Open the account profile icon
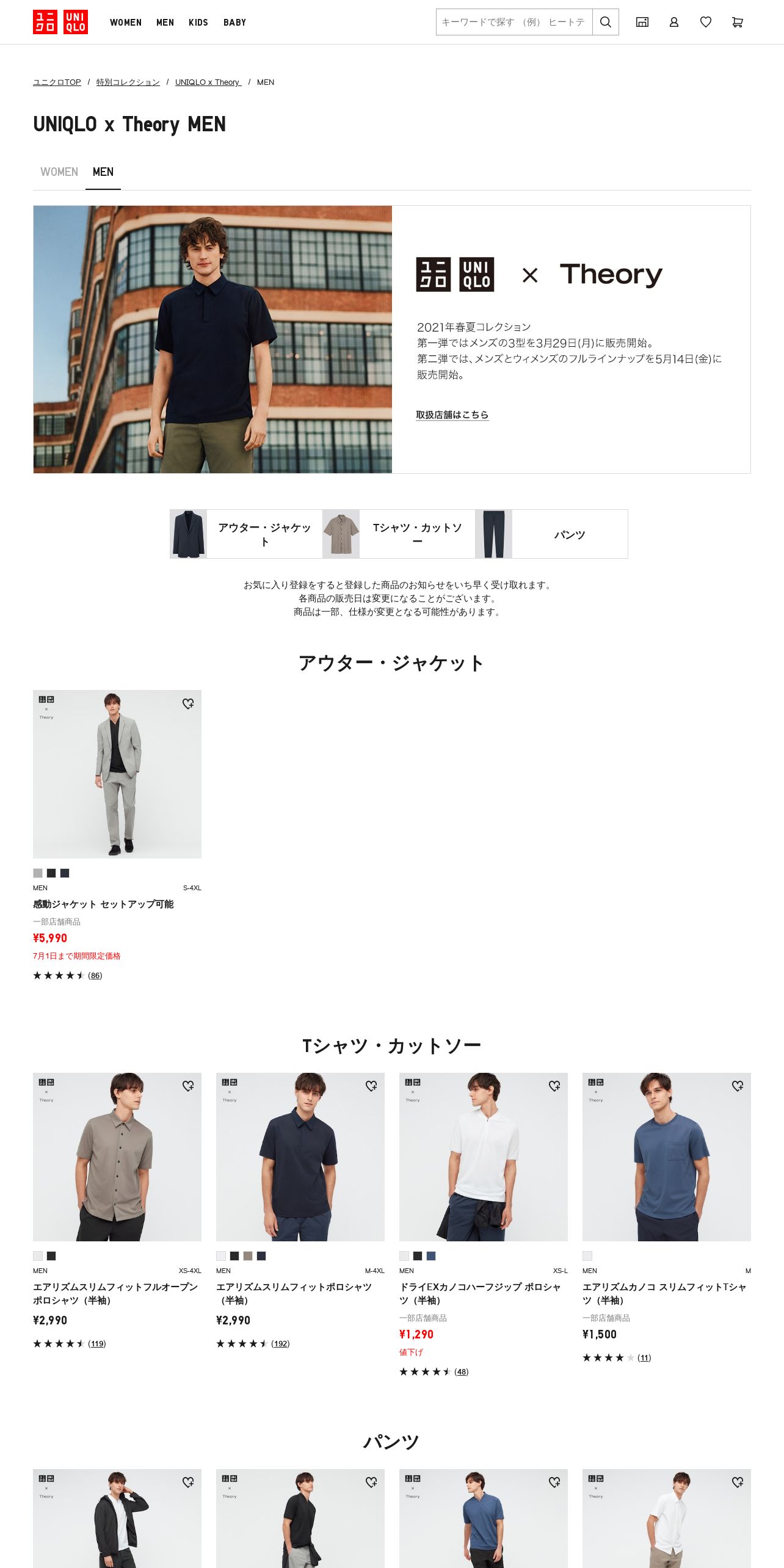The width and height of the screenshot is (784, 1568). click(x=673, y=22)
